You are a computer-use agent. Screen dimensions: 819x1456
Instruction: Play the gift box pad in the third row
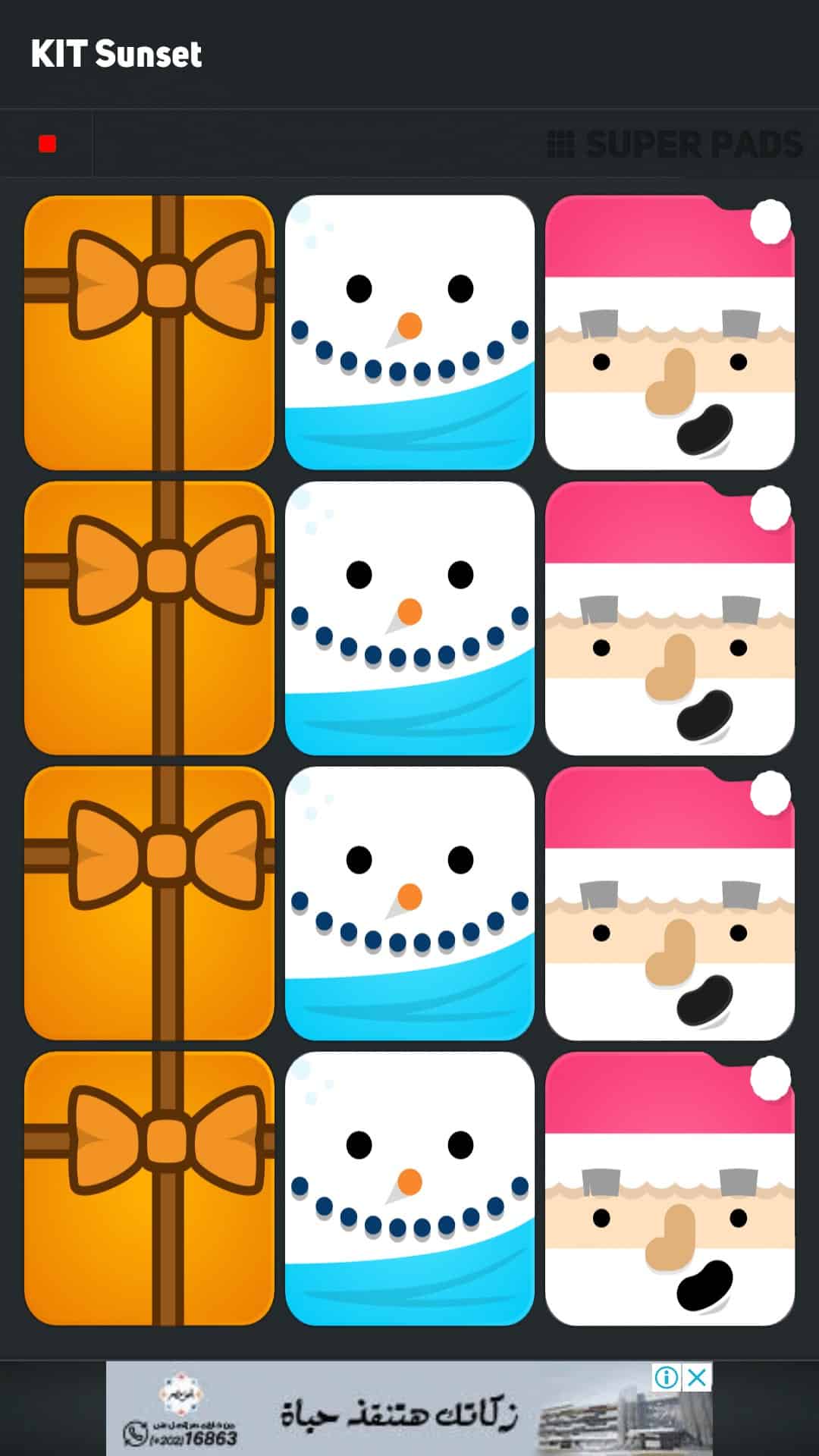click(x=149, y=903)
